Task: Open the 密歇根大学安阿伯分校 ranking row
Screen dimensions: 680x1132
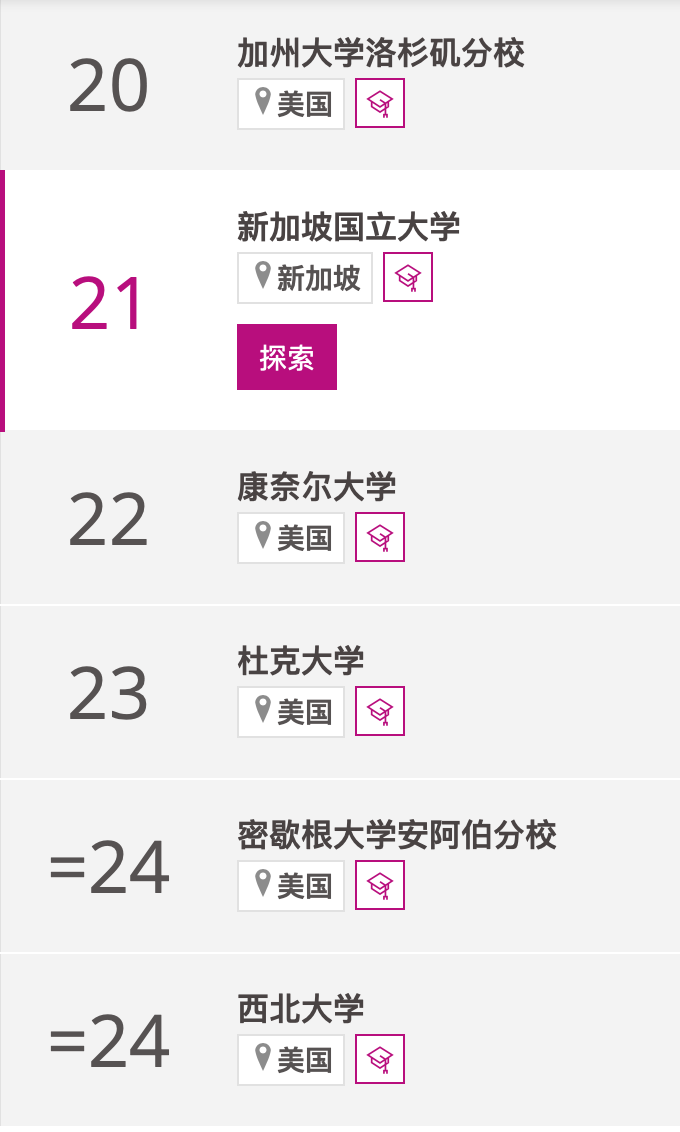Action: pos(340,866)
